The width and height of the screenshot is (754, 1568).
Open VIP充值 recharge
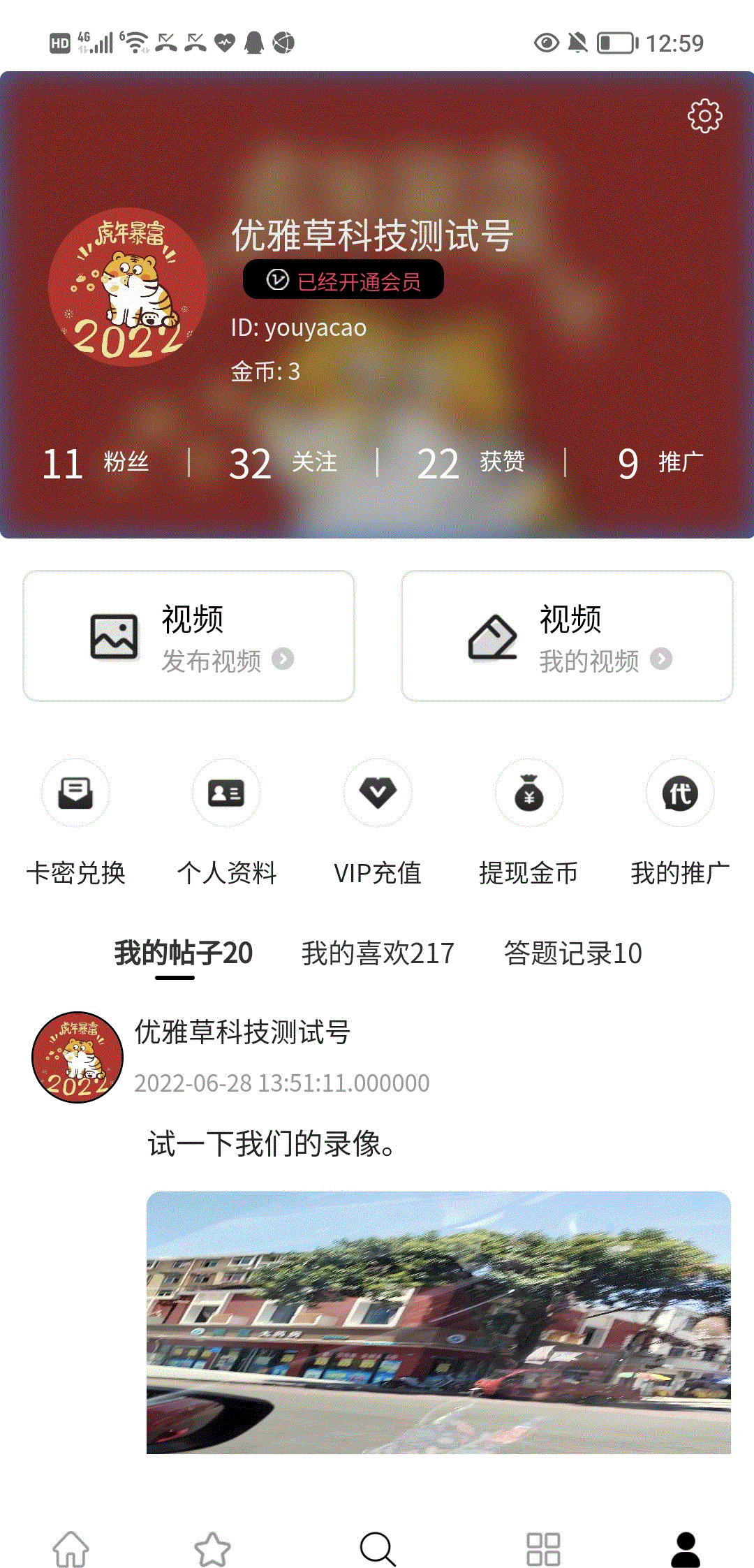pos(378,822)
